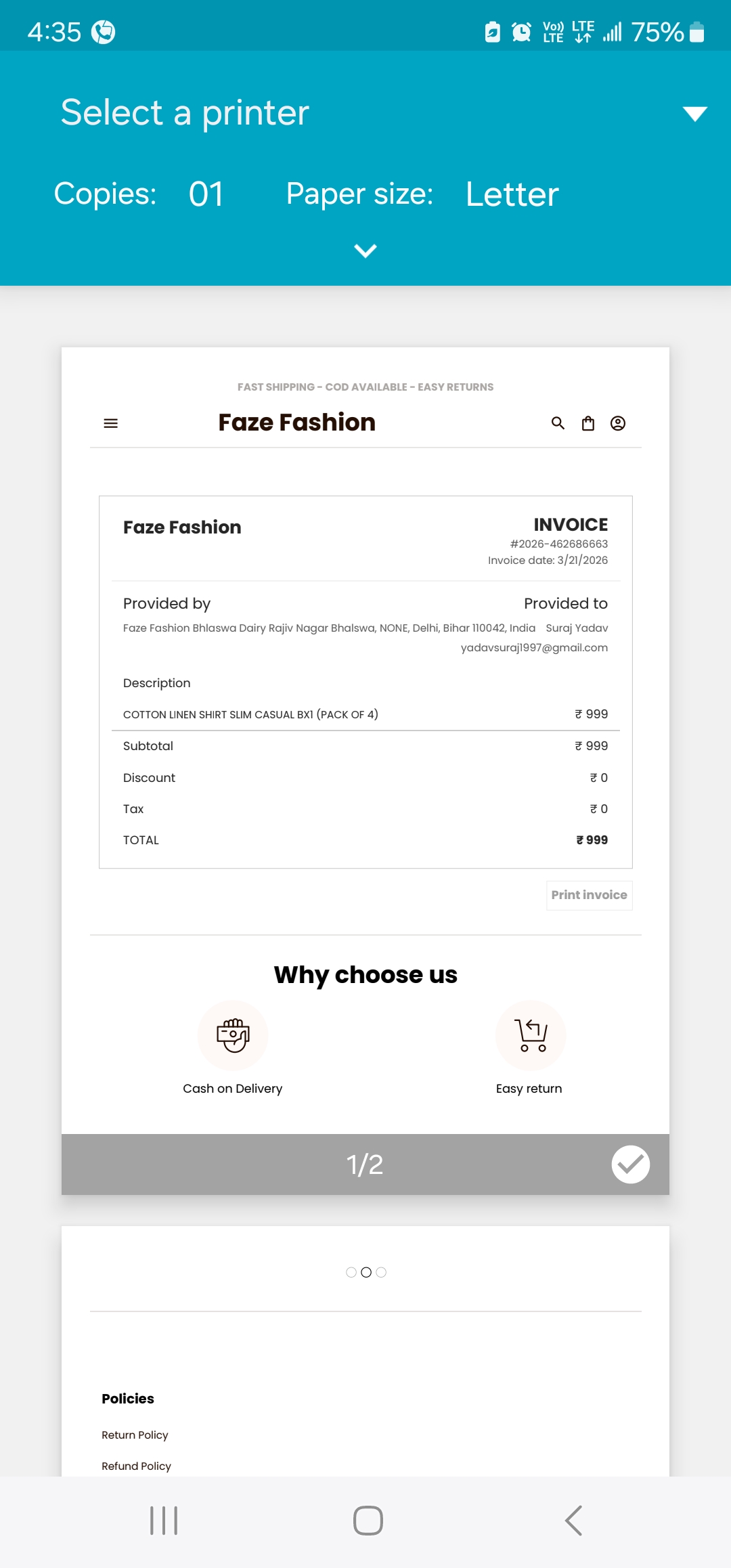Deselect page 1/2 checkmark
The height and width of the screenshot is (1568, 731).
[x=630, y=1164]
